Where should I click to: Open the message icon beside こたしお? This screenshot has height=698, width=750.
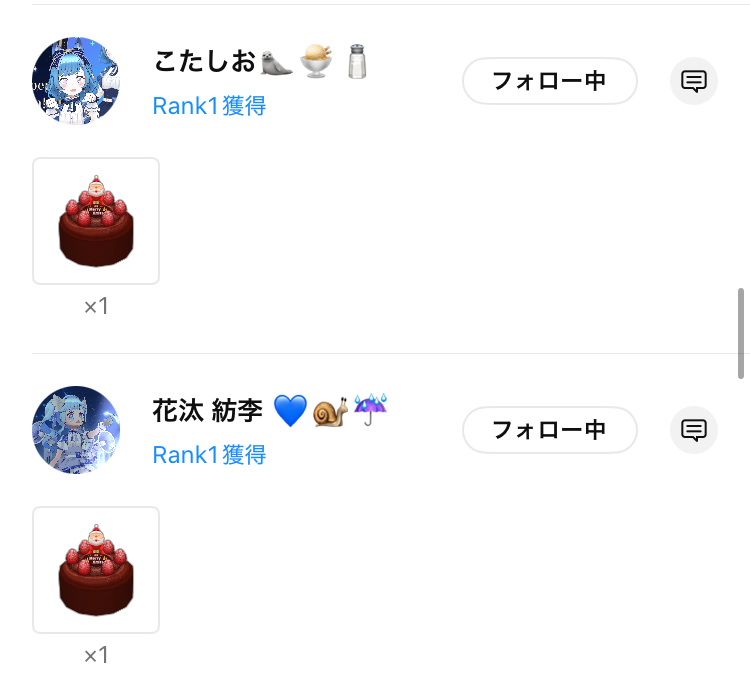coord(694,81)
